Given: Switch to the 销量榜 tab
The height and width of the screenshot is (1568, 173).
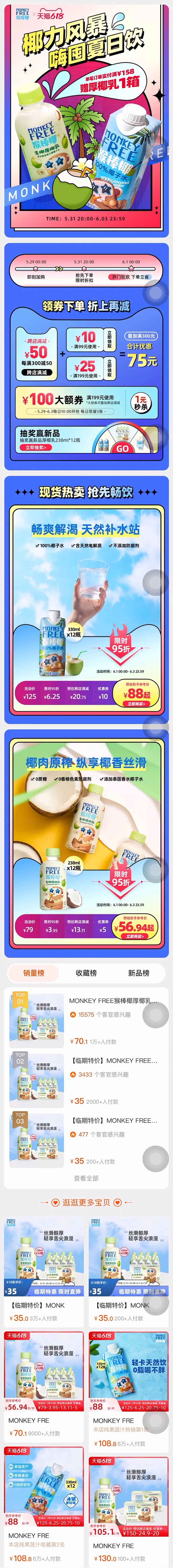Looking at the screenshot, I should click(34, 973).
